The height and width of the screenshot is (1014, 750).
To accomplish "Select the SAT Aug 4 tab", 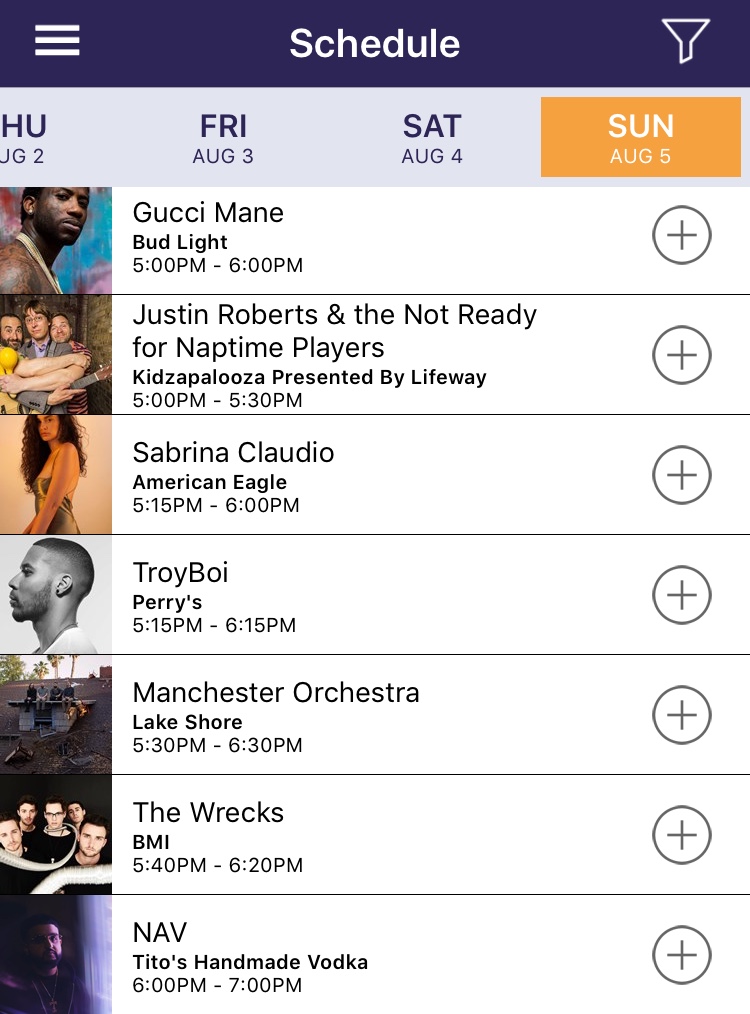I will tap(432, 138).
